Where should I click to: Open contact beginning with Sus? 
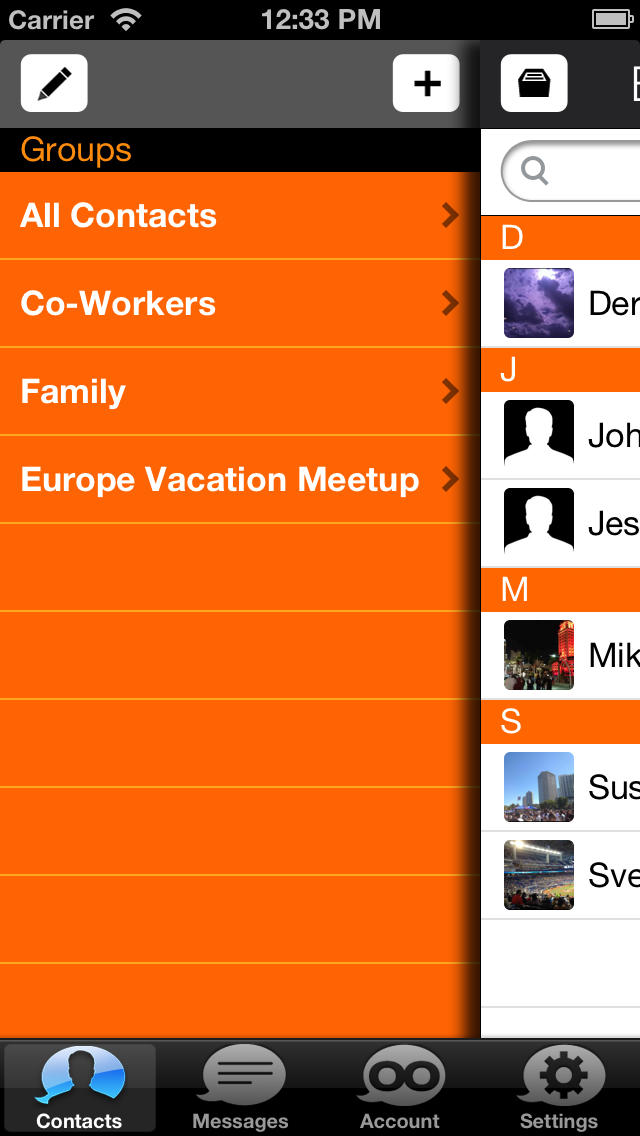(x=560, y=787)
